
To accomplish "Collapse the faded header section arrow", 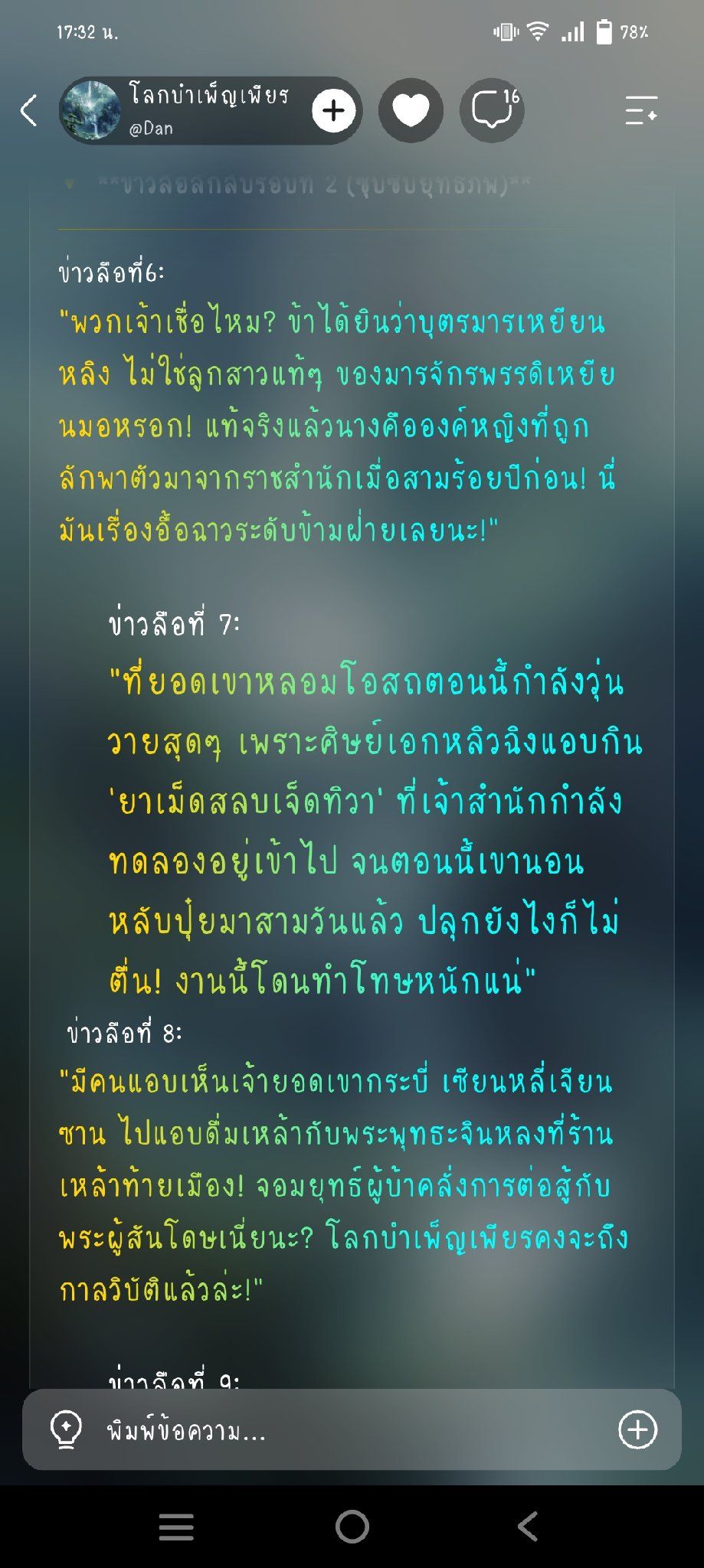I will pyautogui.click(x=70, y=185).
